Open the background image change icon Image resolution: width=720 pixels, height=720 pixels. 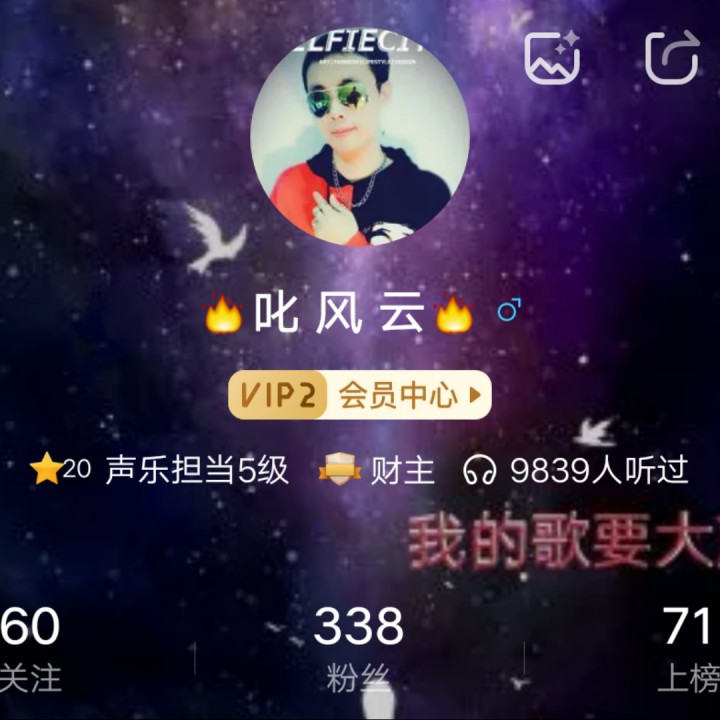point(553,57)
